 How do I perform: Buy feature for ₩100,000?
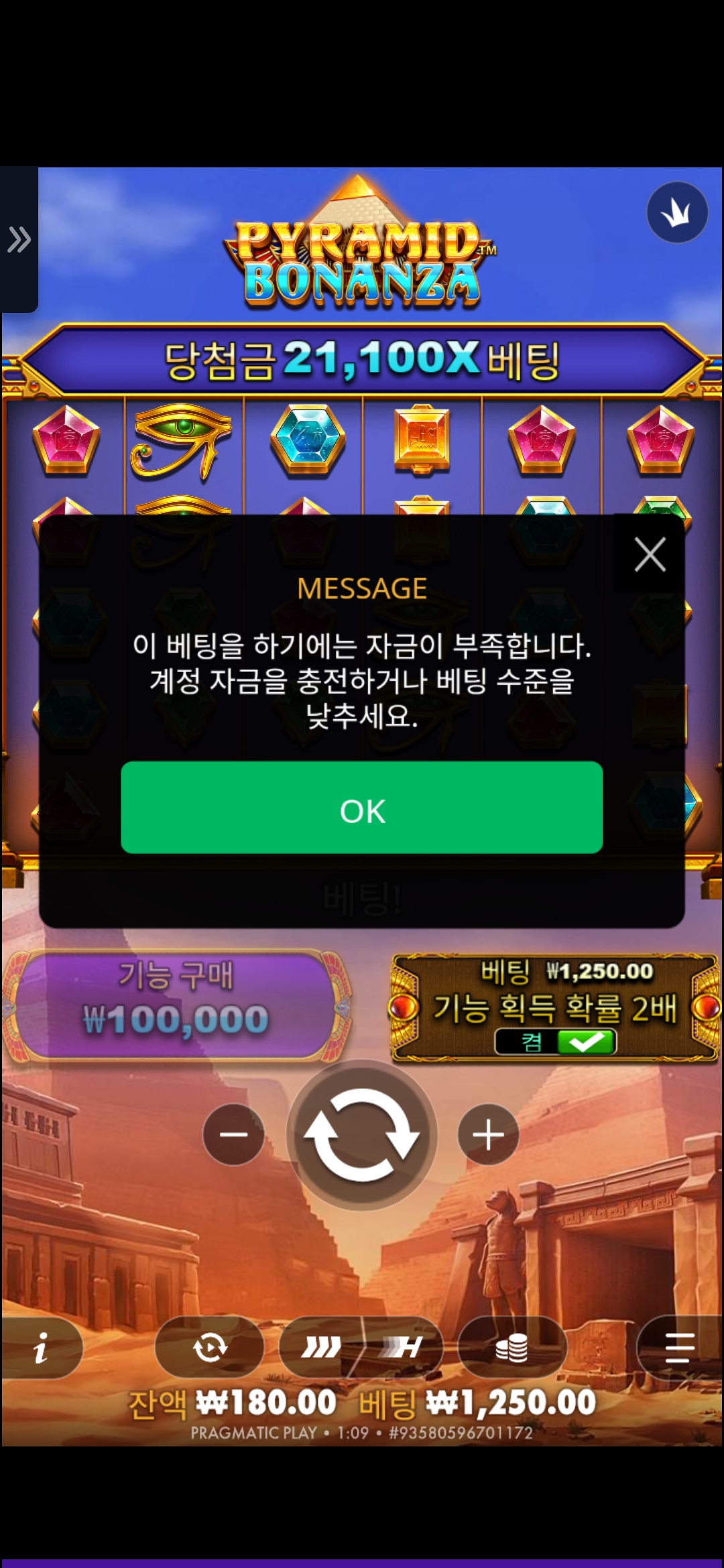(176, 1005)
